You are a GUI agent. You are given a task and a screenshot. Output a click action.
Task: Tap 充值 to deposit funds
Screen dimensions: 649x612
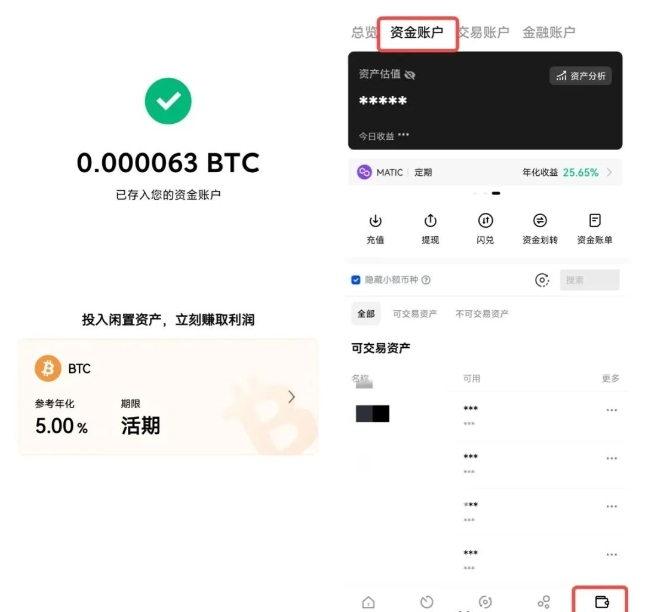point(375,228)
